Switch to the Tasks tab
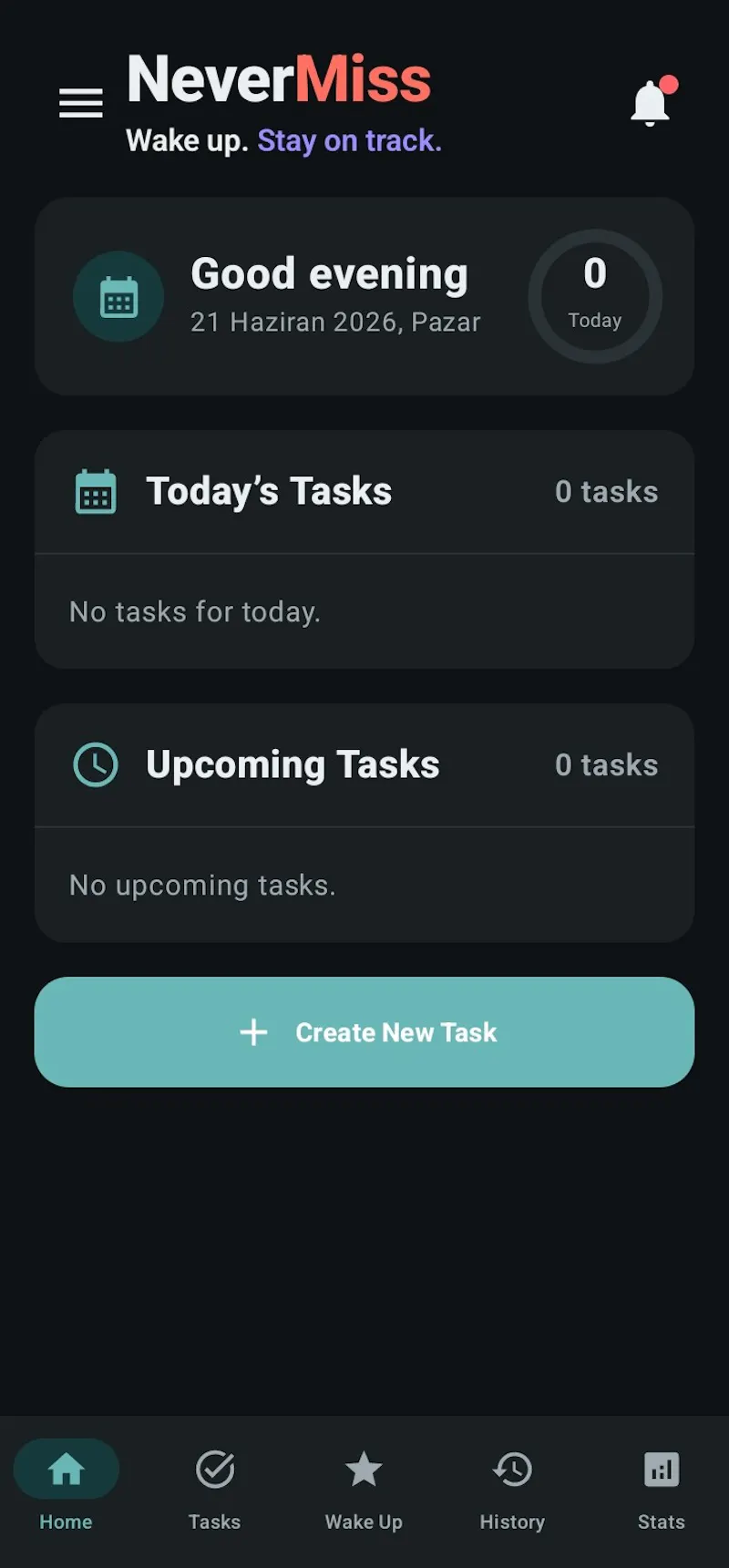 coord(215,1486)
